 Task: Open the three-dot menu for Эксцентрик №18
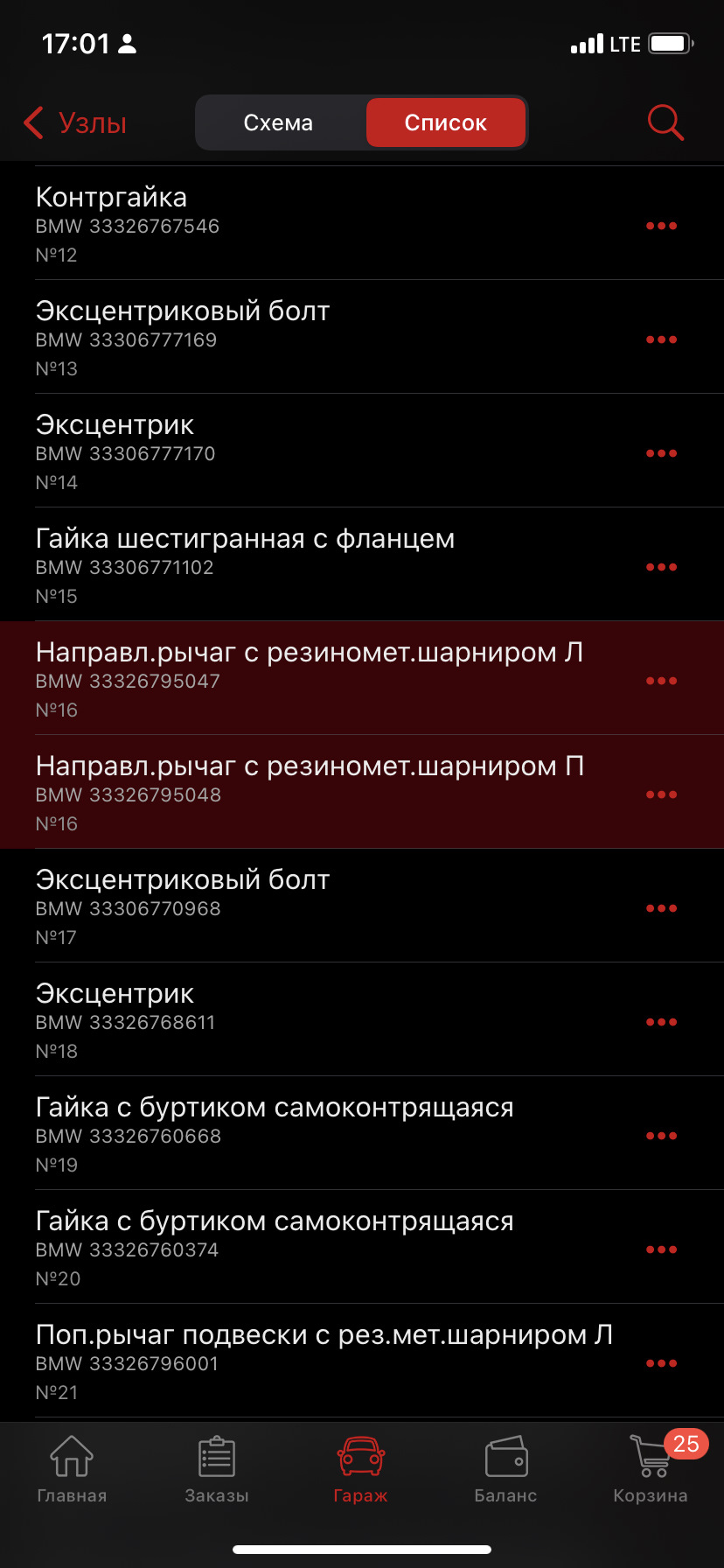click(x=661, y=1022)
